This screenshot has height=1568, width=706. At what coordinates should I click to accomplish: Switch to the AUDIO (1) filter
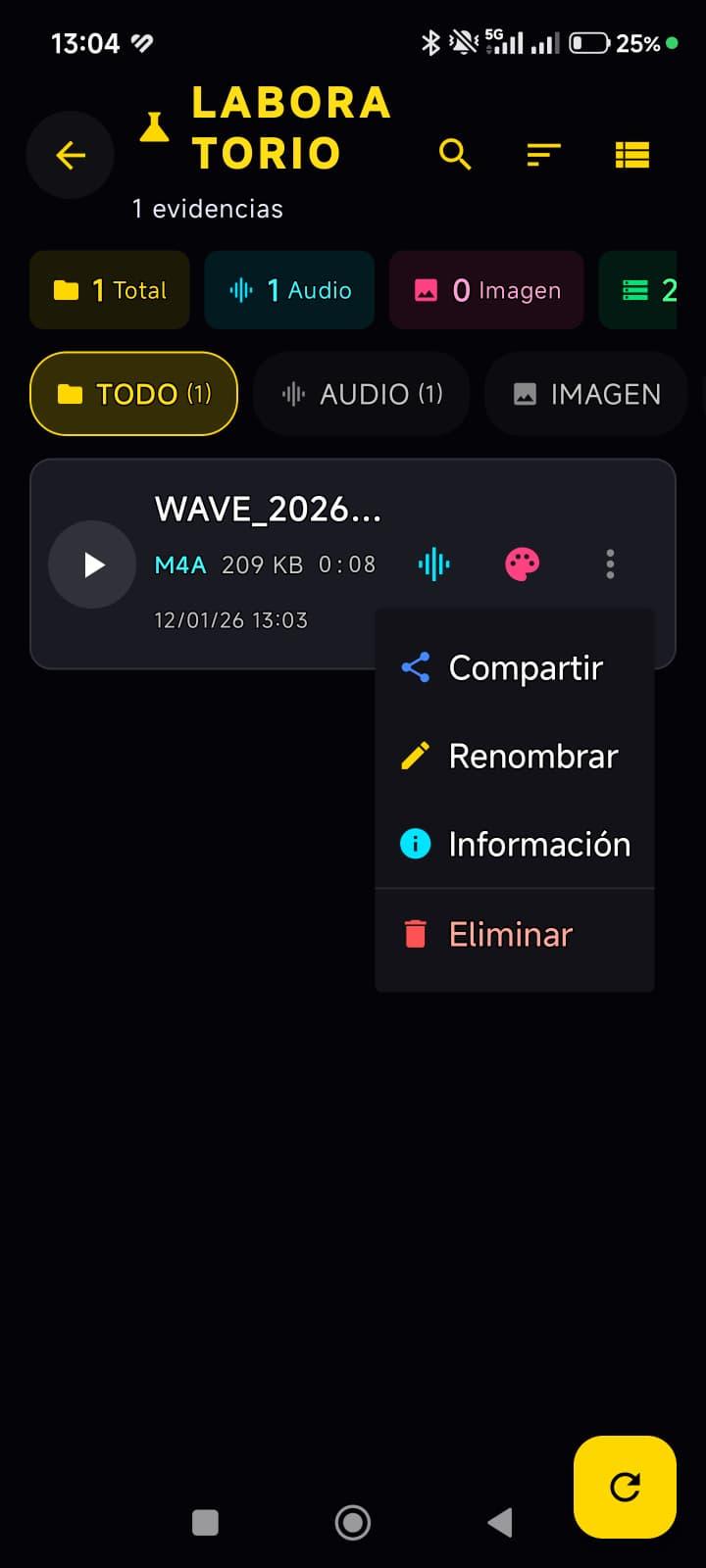pos(361,394)
